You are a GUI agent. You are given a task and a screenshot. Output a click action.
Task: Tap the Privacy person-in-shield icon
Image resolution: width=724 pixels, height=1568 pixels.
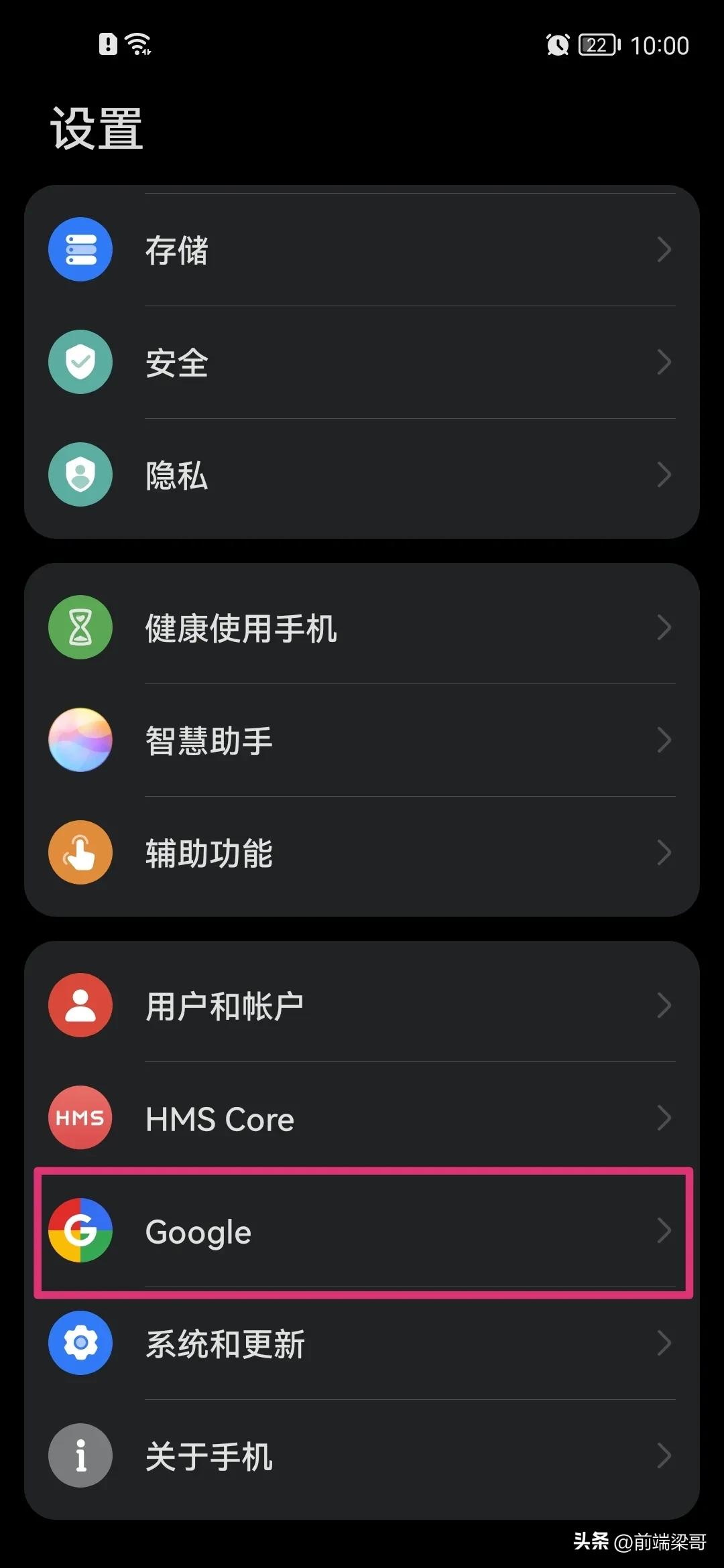pos(80,474)
